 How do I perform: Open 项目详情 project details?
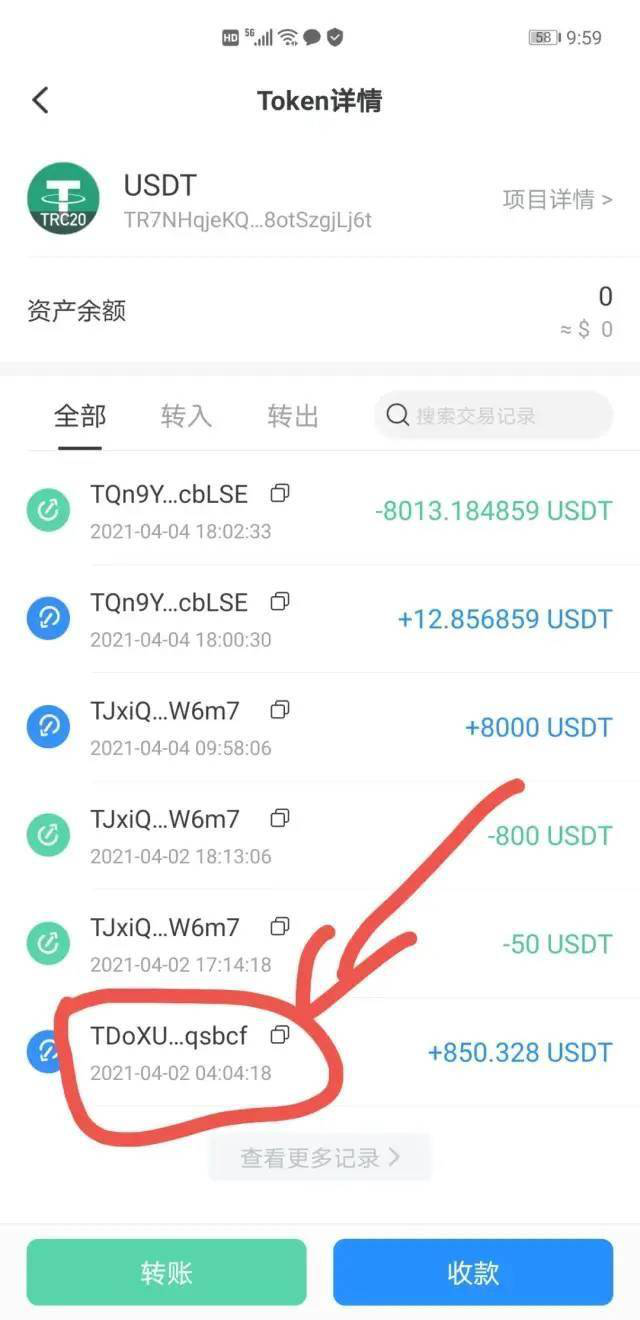(557, 199)
